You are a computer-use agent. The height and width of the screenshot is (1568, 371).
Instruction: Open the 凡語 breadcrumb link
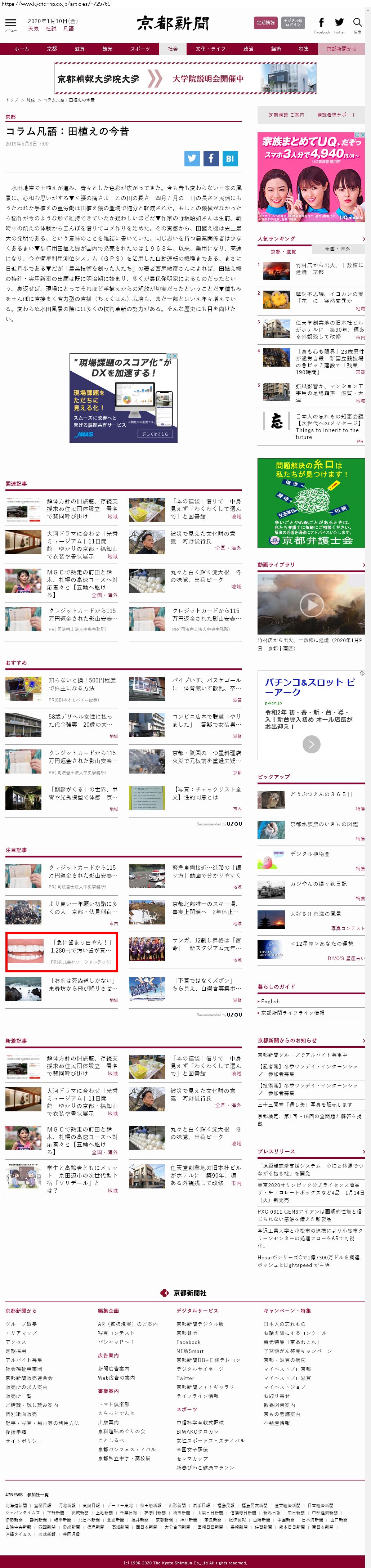(x=31, y=100)
